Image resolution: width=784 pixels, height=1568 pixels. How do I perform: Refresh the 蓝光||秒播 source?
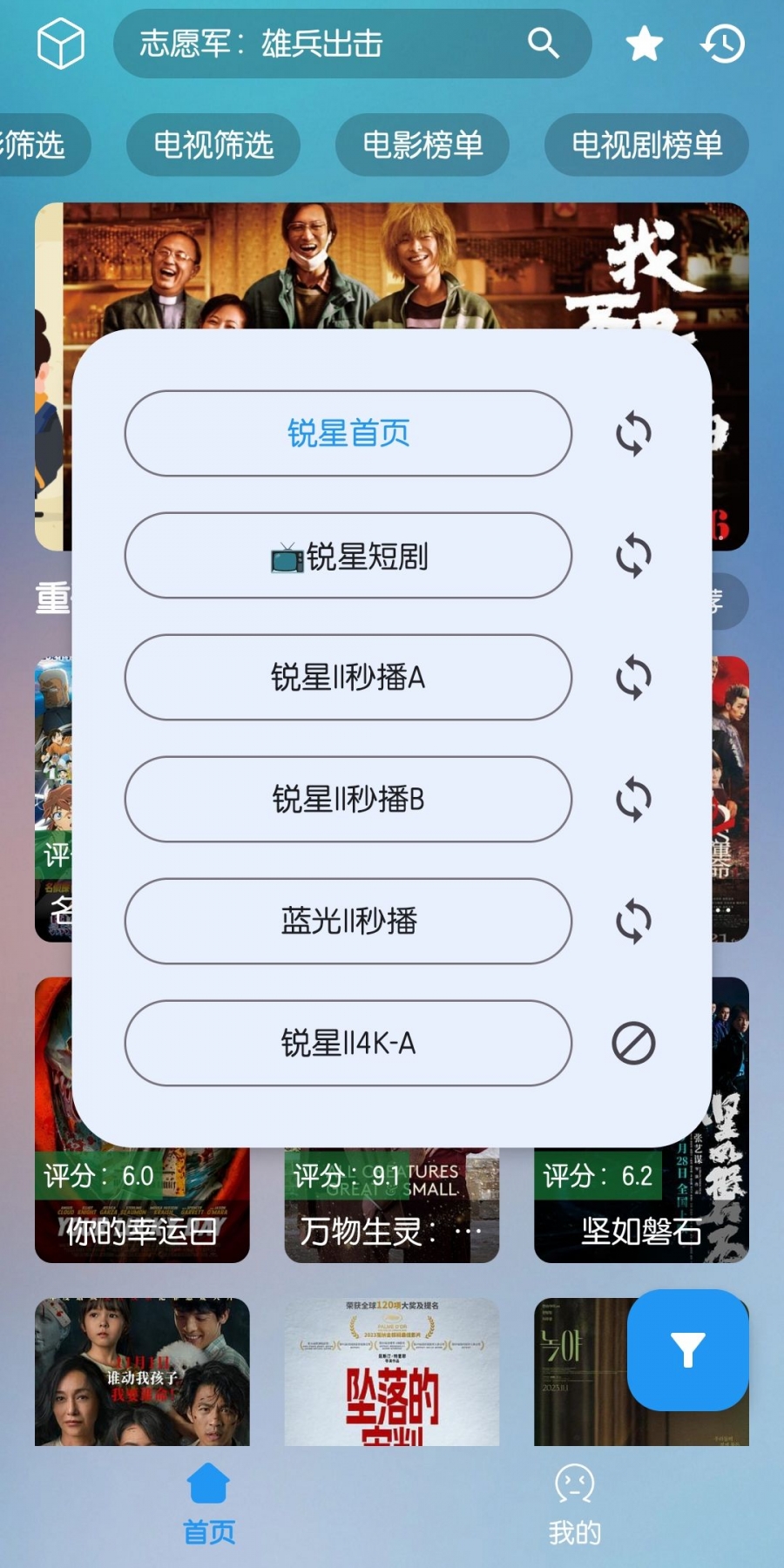[633, 921]
